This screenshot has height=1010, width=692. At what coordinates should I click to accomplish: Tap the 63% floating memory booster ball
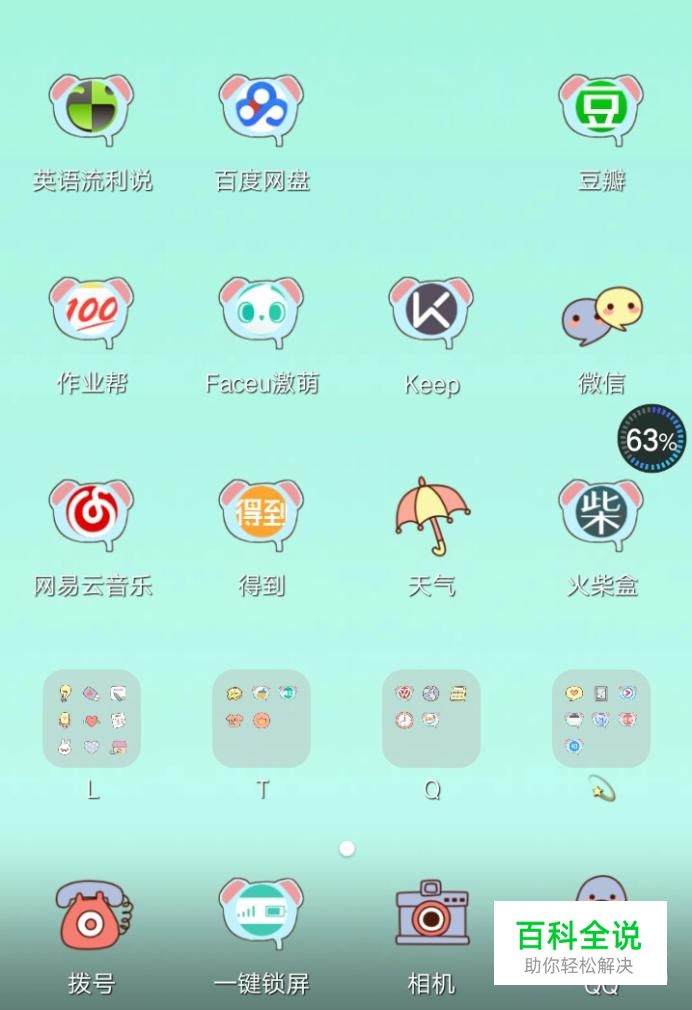point(652,439)
